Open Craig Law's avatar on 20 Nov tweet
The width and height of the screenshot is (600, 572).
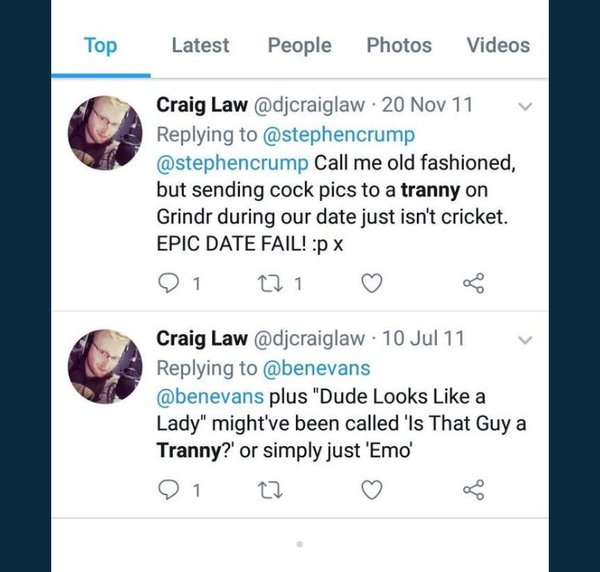pyautogui.click(x=103, y=133)
